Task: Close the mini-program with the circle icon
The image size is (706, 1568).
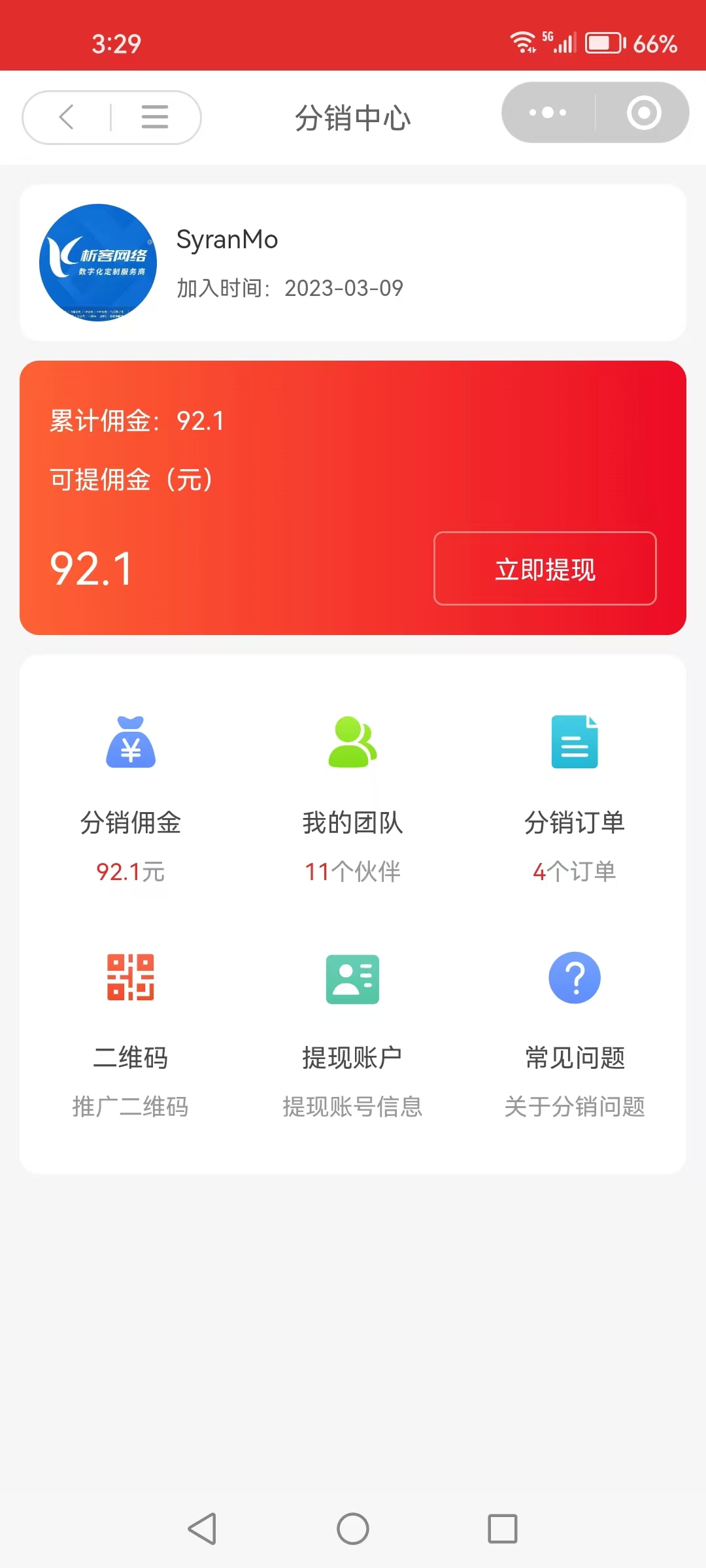Action: (644, 112)
